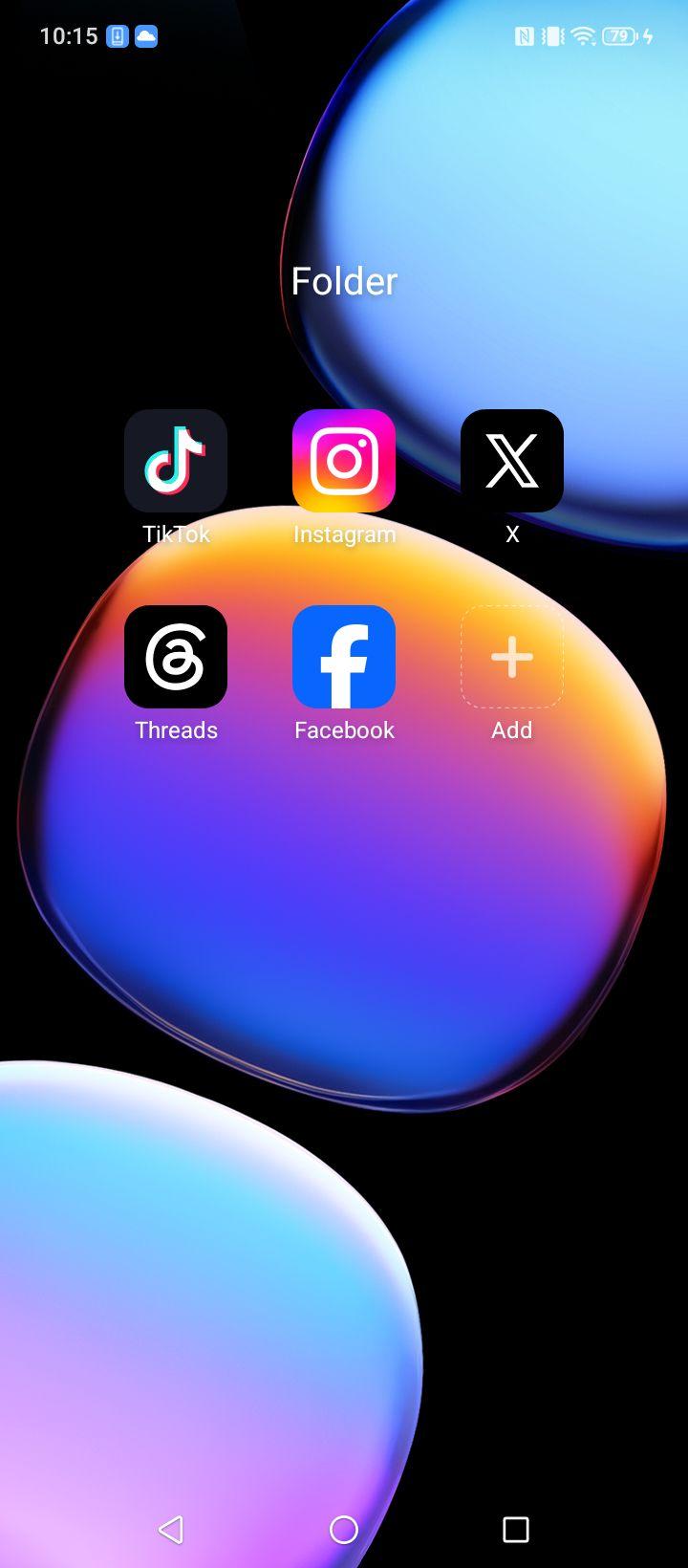
Task: Return to home with the circle button
Action: pyautogui.click(x=344, y=1530)
